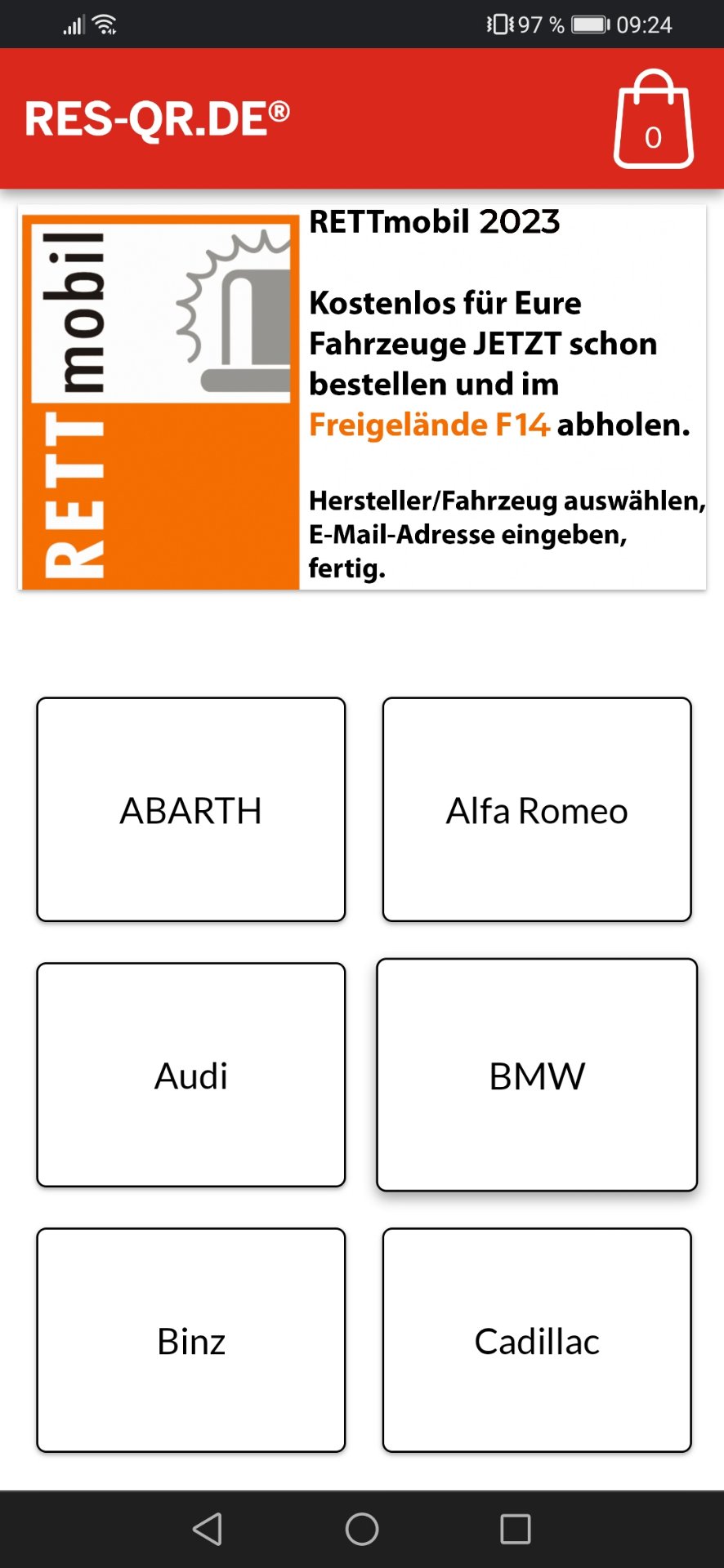Go back with system back button
Image resolution: width=724 pixels, height=1568 pixels.
pos(208,1529)
